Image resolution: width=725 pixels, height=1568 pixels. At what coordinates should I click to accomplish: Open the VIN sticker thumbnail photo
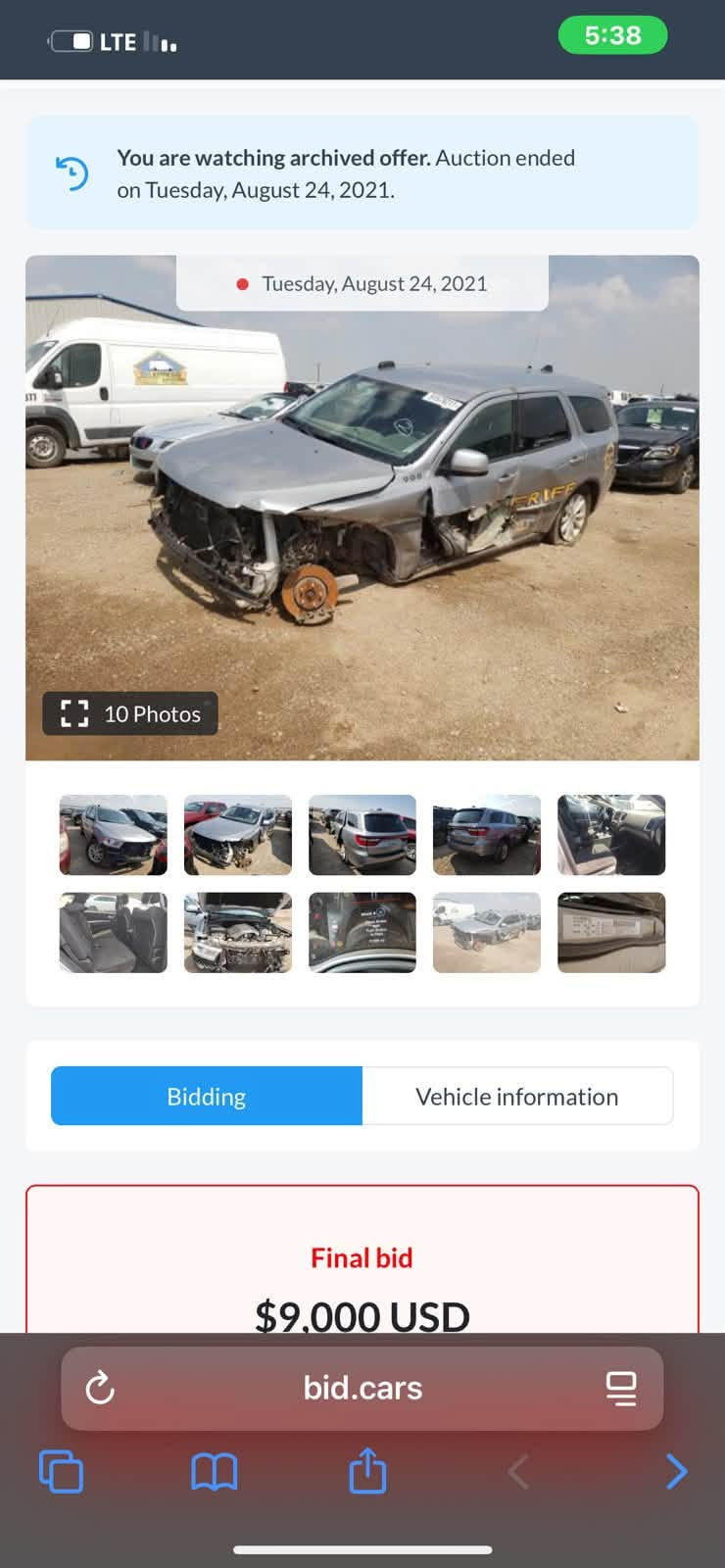(611, 932)
